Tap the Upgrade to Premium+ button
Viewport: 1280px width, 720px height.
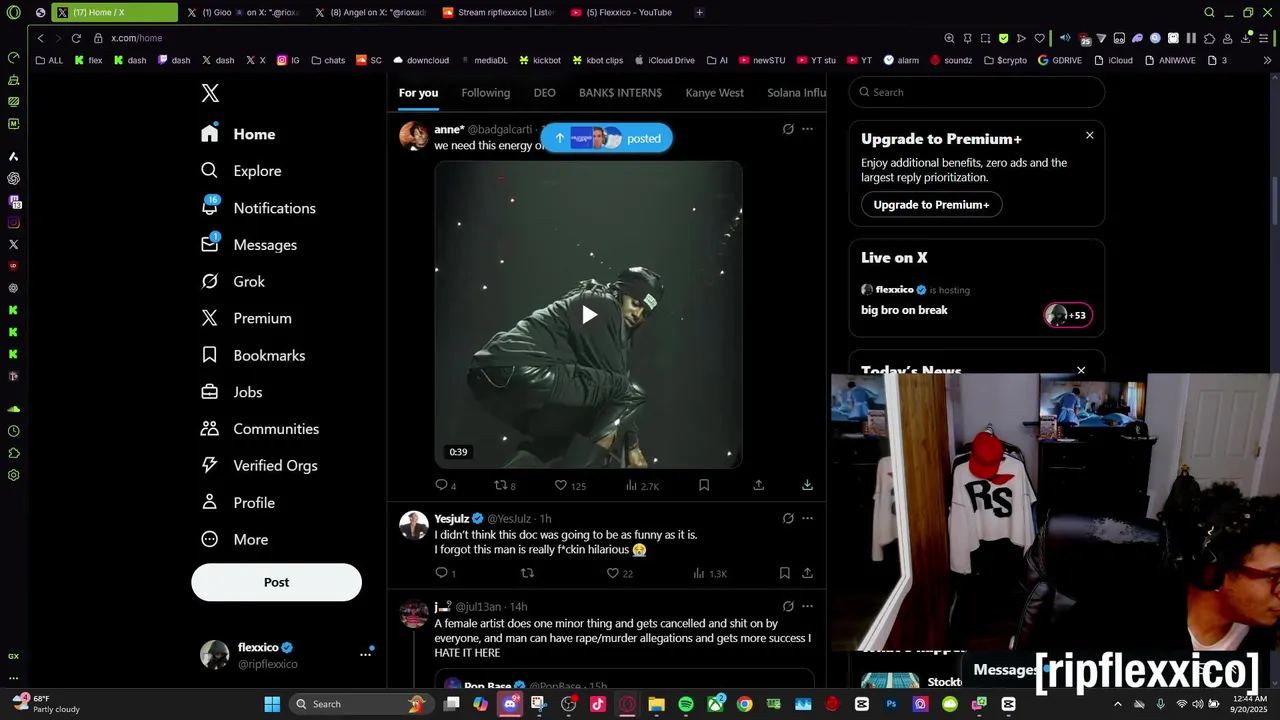[x=931, y=205]
